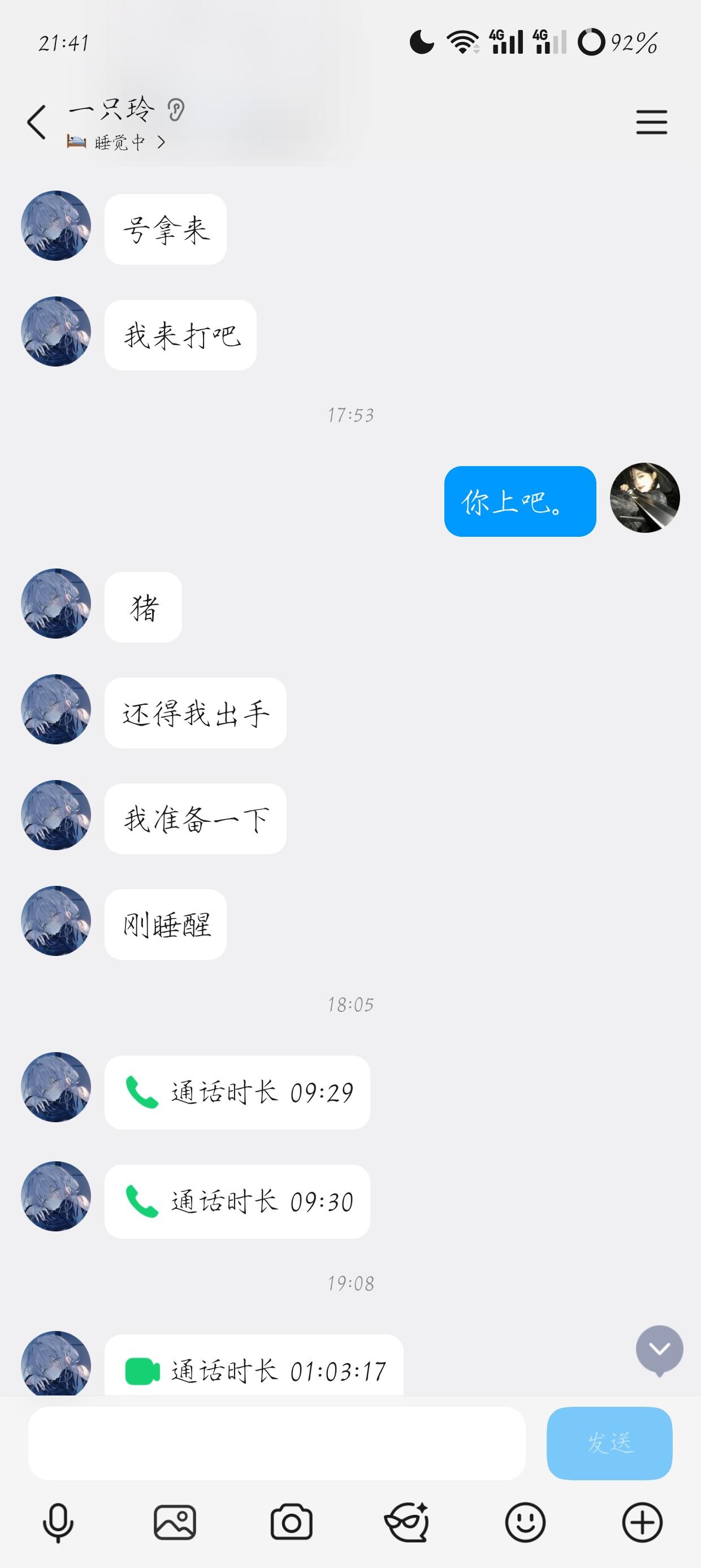Screen dimensions: 701x1568
Task: Click the back arrow to leave chat
Action: 35,121
